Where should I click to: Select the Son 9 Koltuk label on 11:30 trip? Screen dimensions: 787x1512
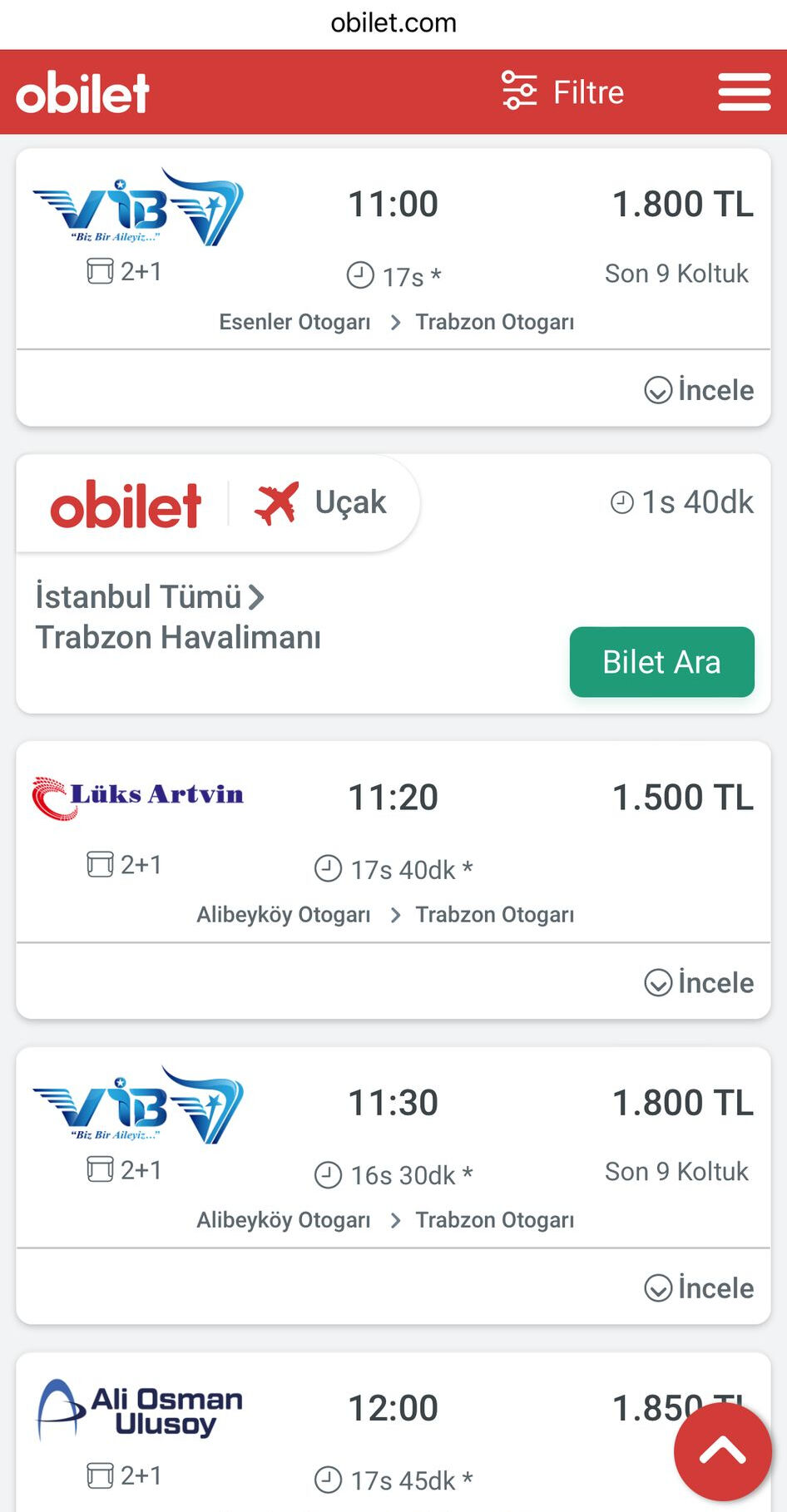[x=676, y=1171]
